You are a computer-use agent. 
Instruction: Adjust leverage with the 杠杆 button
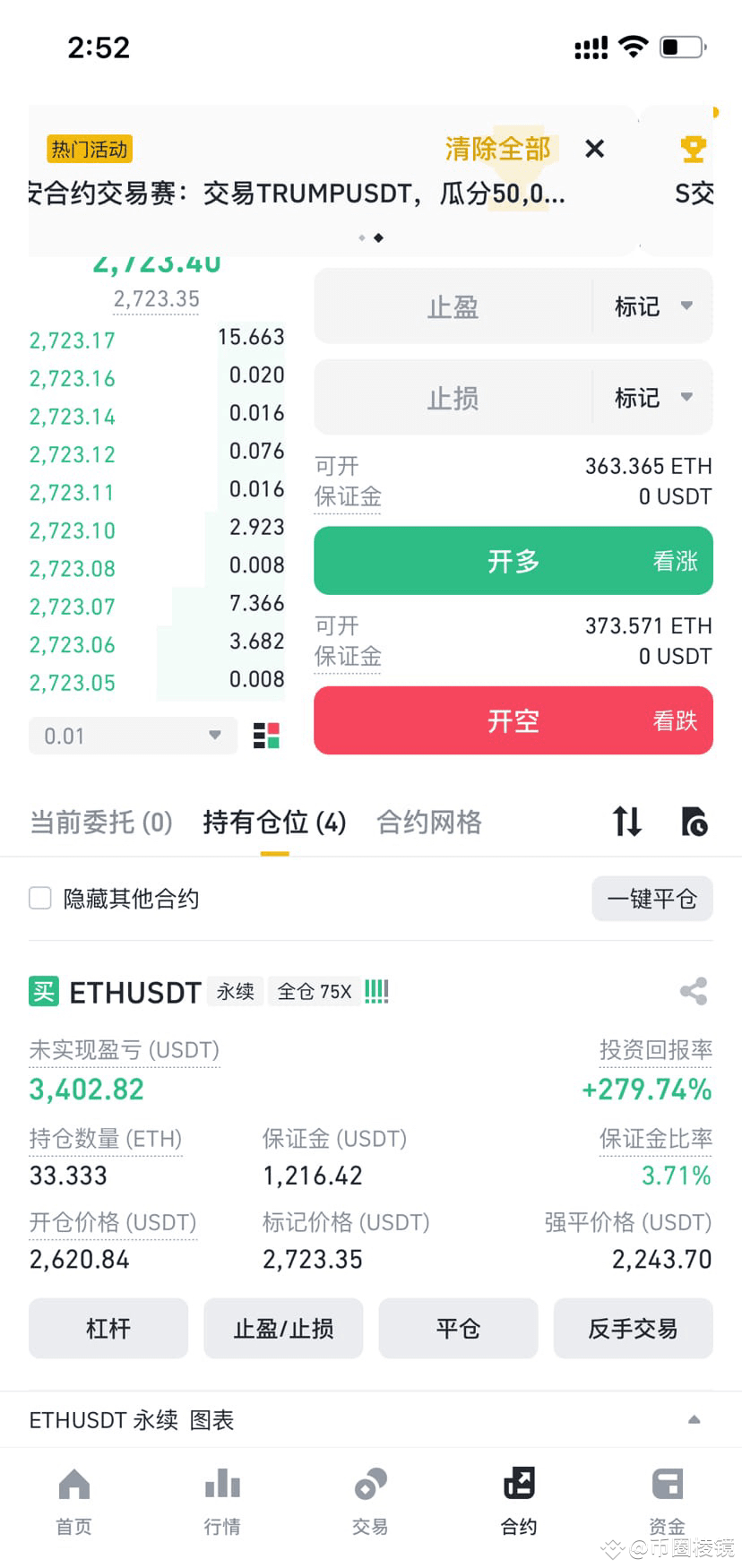(x=108, y=1328)
